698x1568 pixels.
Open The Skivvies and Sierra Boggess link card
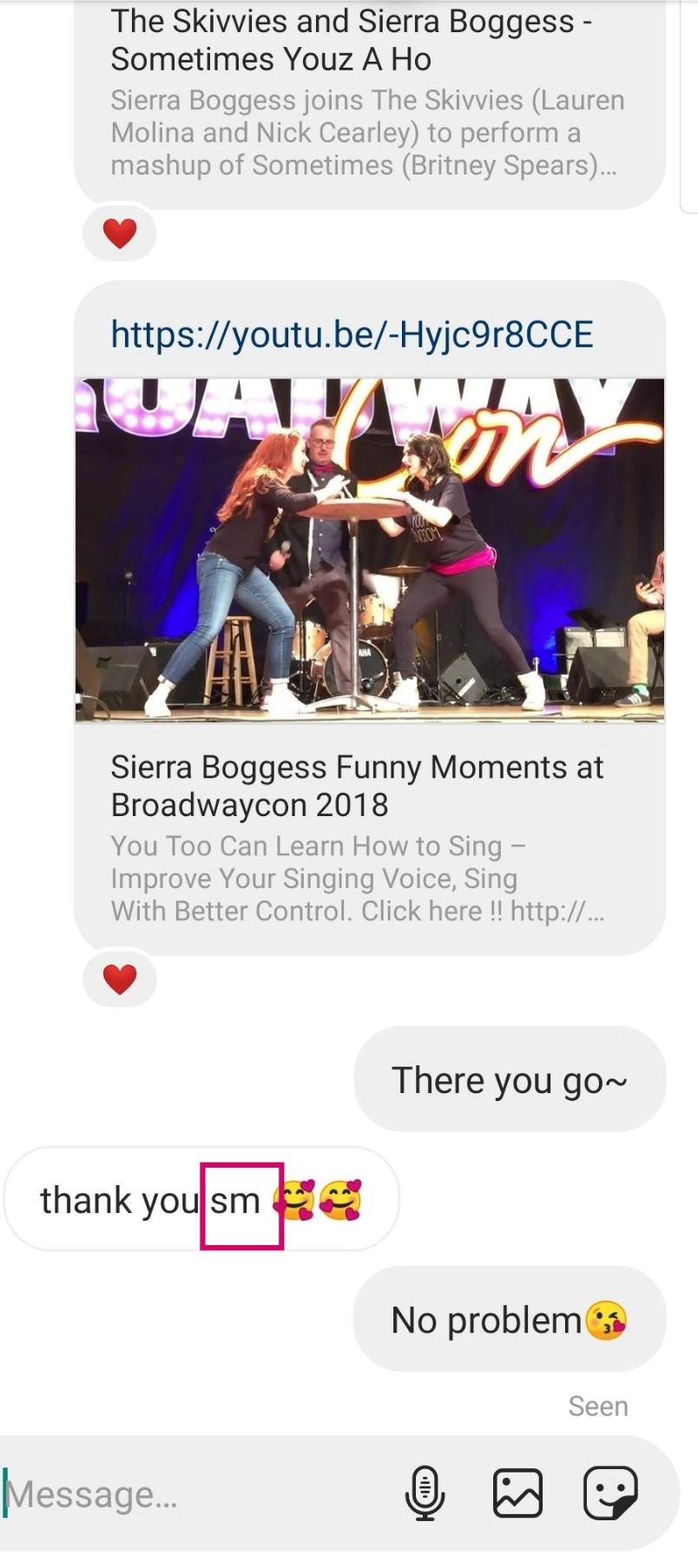[368, 96]
